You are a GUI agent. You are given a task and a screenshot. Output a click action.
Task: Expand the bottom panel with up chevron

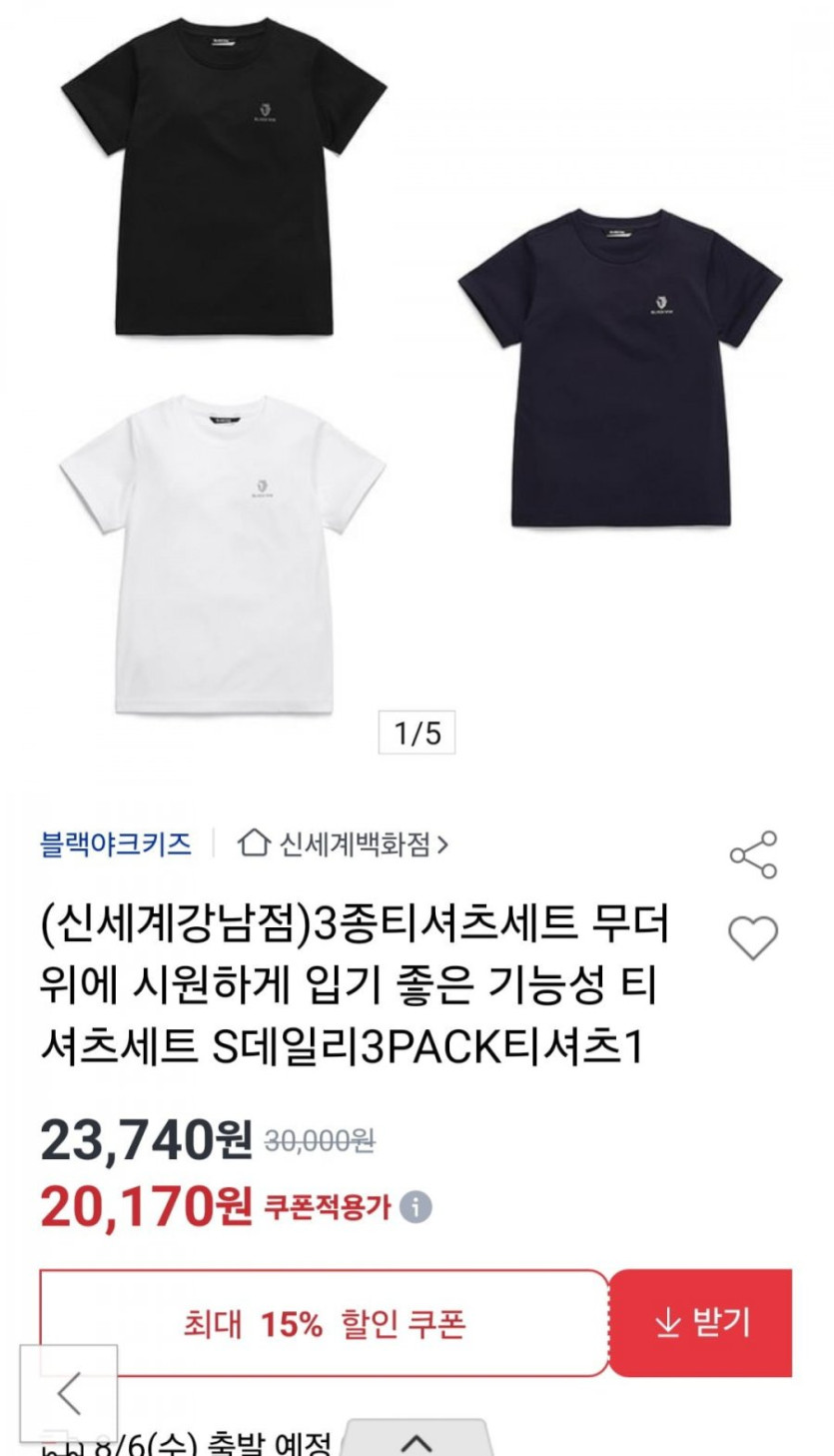pos(417,1441)
